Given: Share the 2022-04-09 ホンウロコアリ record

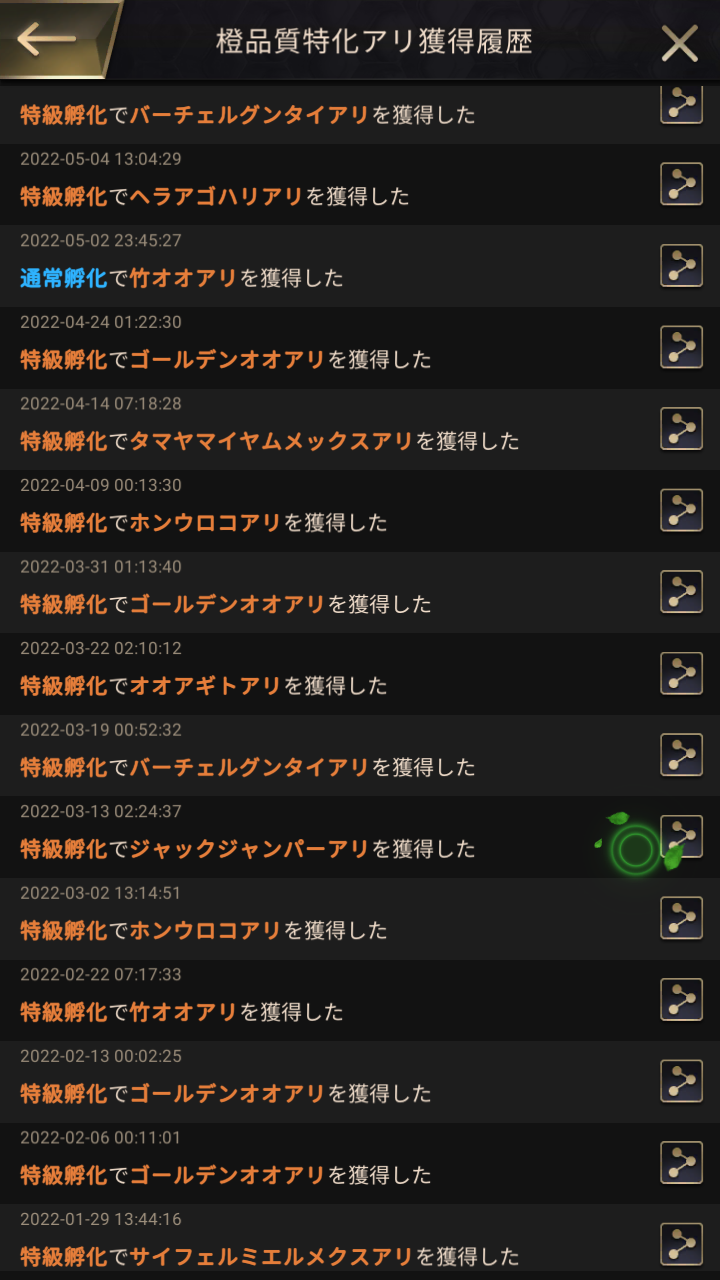Looking at the screenshot, I should point(681,510).
